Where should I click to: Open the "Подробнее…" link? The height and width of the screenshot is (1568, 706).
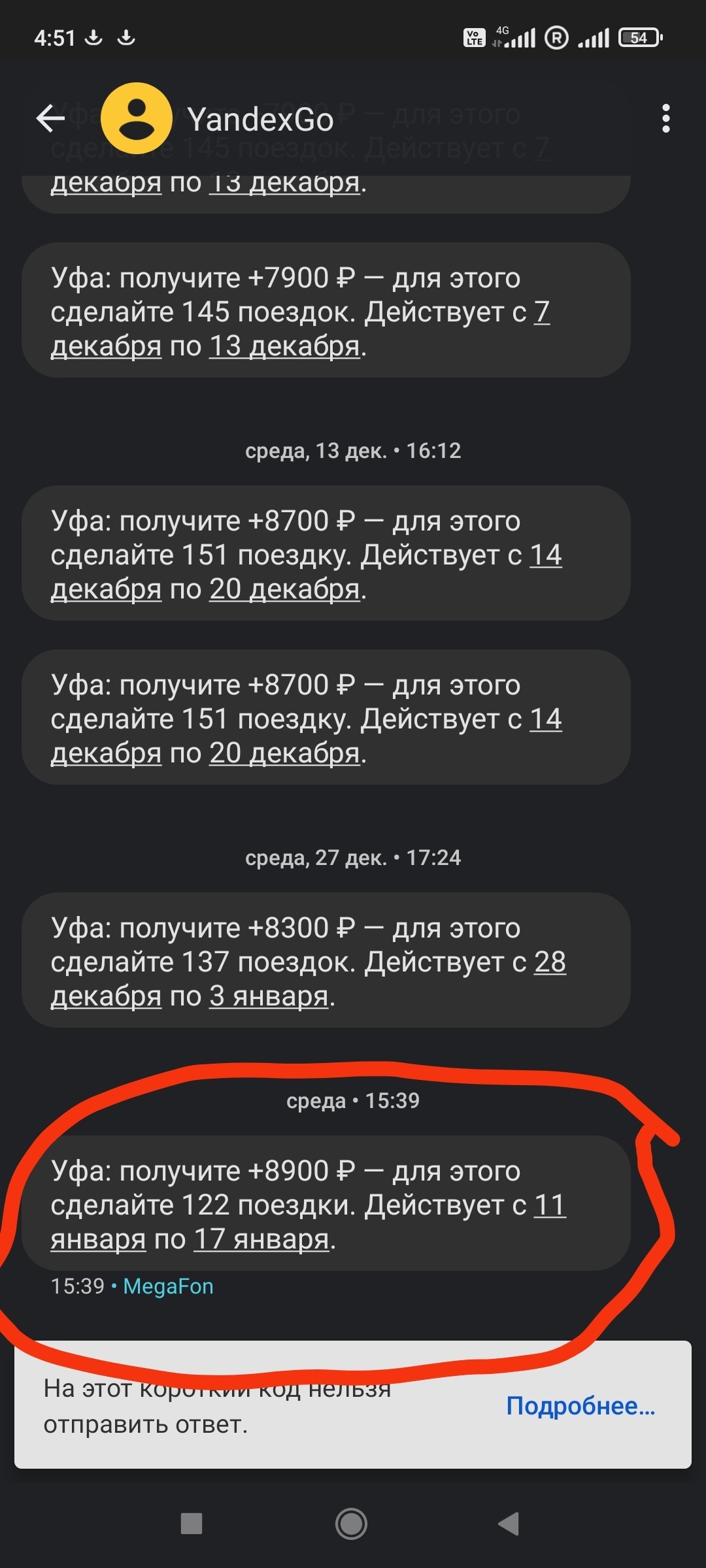(580, 1406)
